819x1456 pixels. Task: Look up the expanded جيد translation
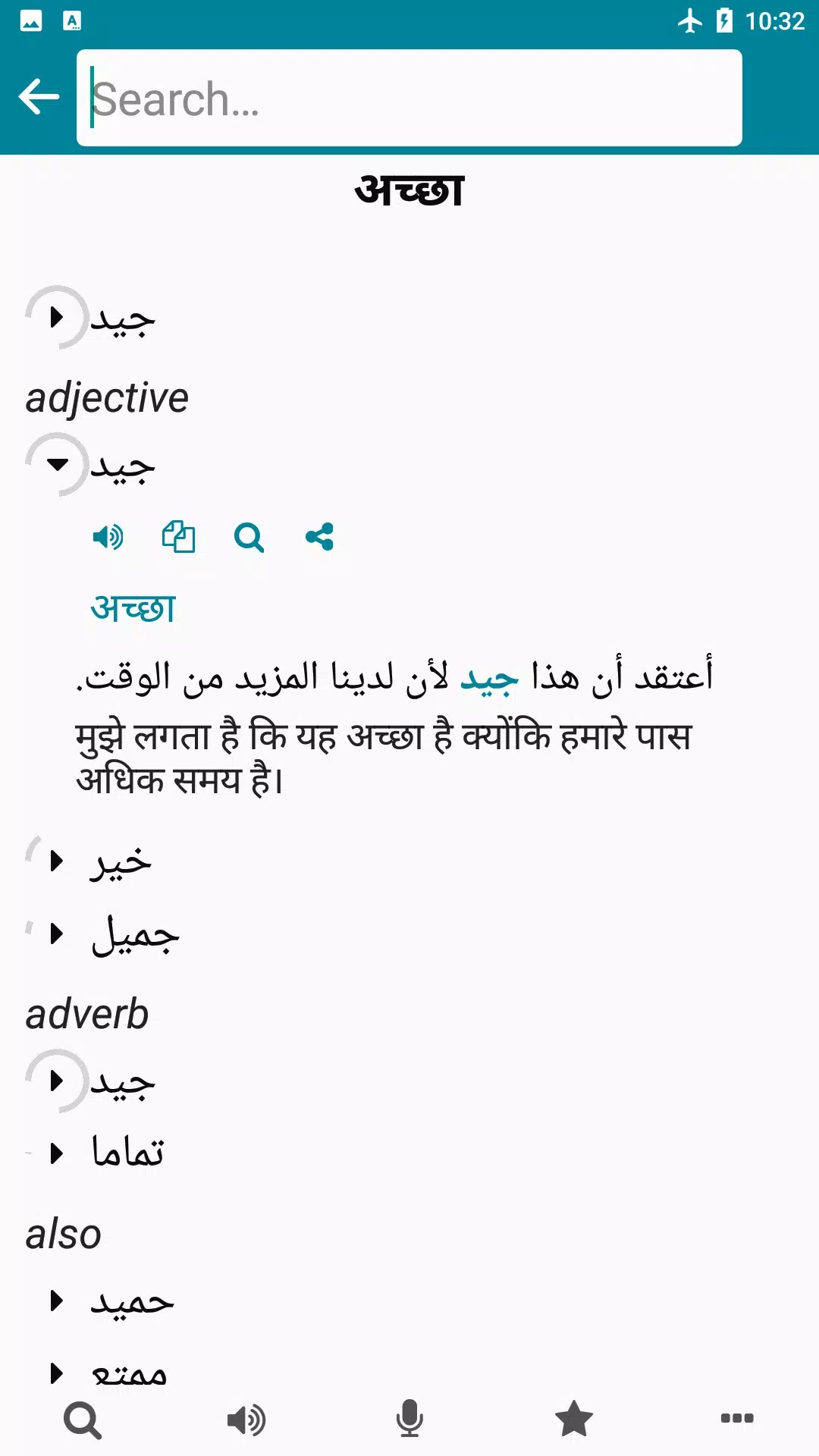pyautogui.click(x=249, y=538)
